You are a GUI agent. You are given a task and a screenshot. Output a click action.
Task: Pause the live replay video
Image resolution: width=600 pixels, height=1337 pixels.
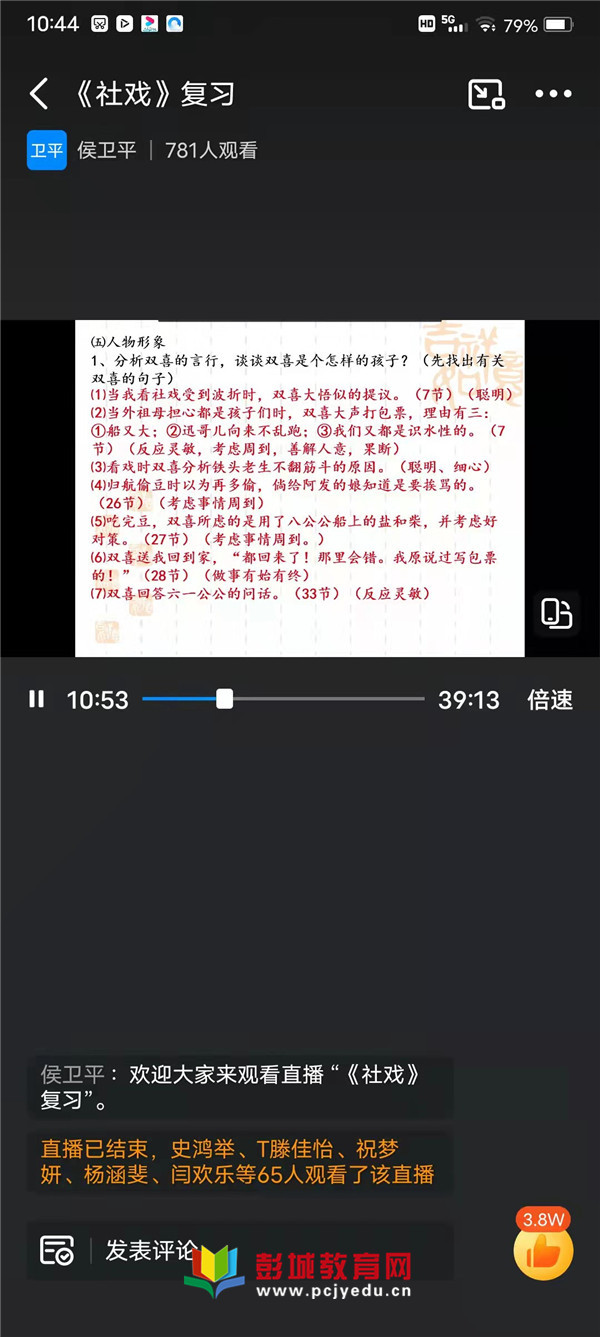[37, 699]
